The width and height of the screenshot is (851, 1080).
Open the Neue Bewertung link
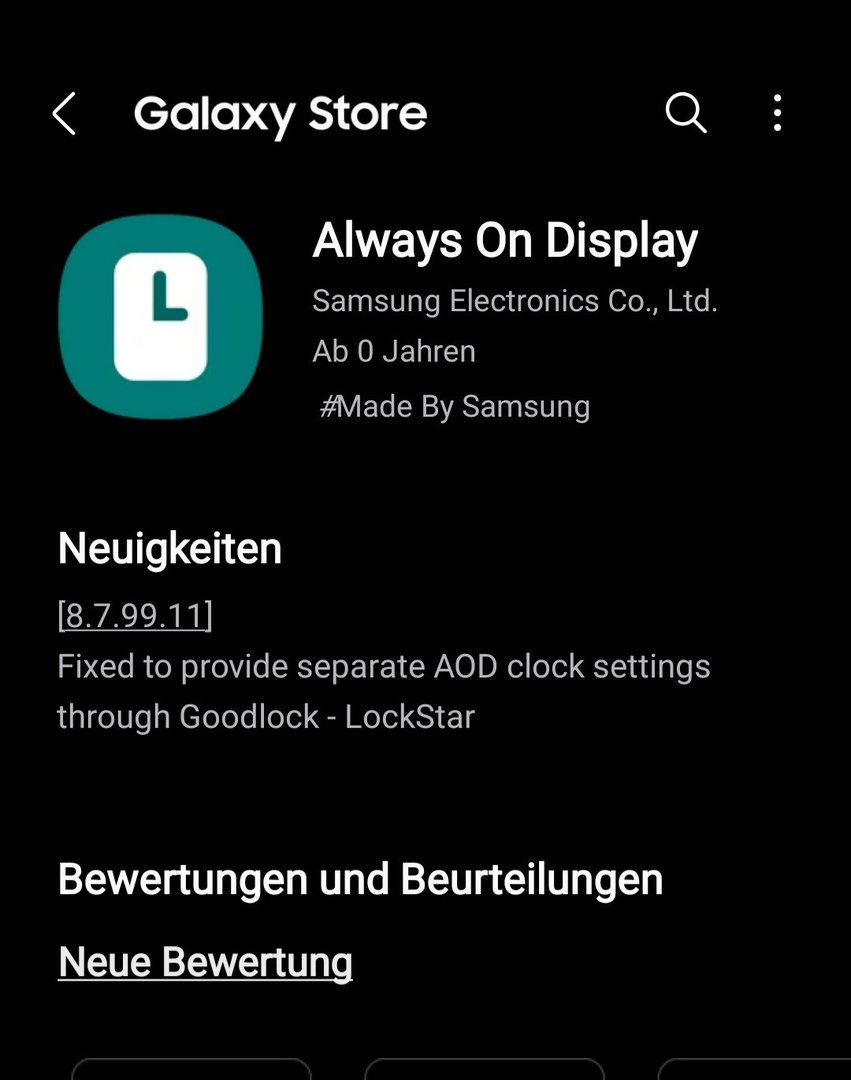point(205,961)
